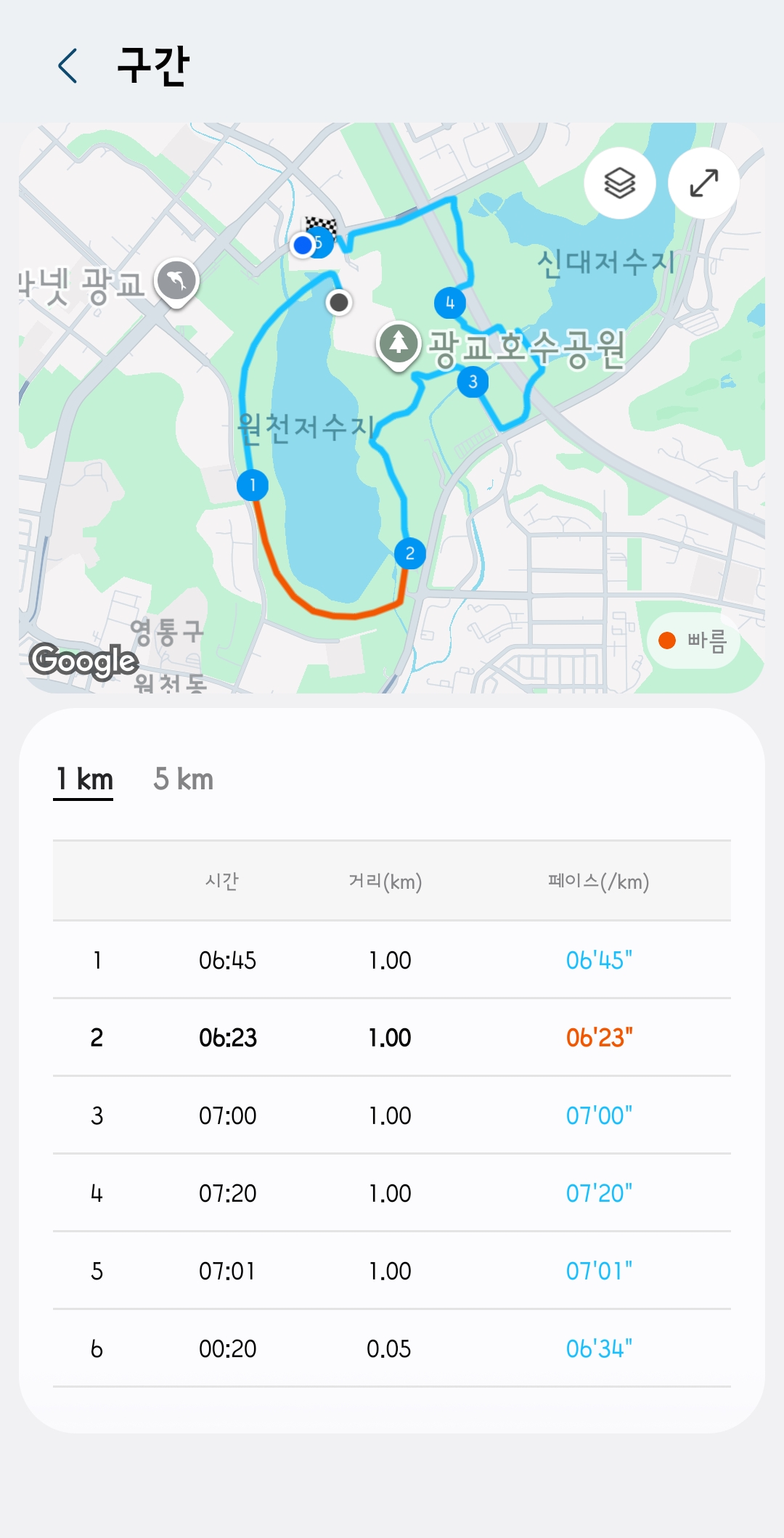The height and width of the screenshot is (1538, 784).
Task: Select split row 2 with pace 06'23"
Action: pos(392,1038)
